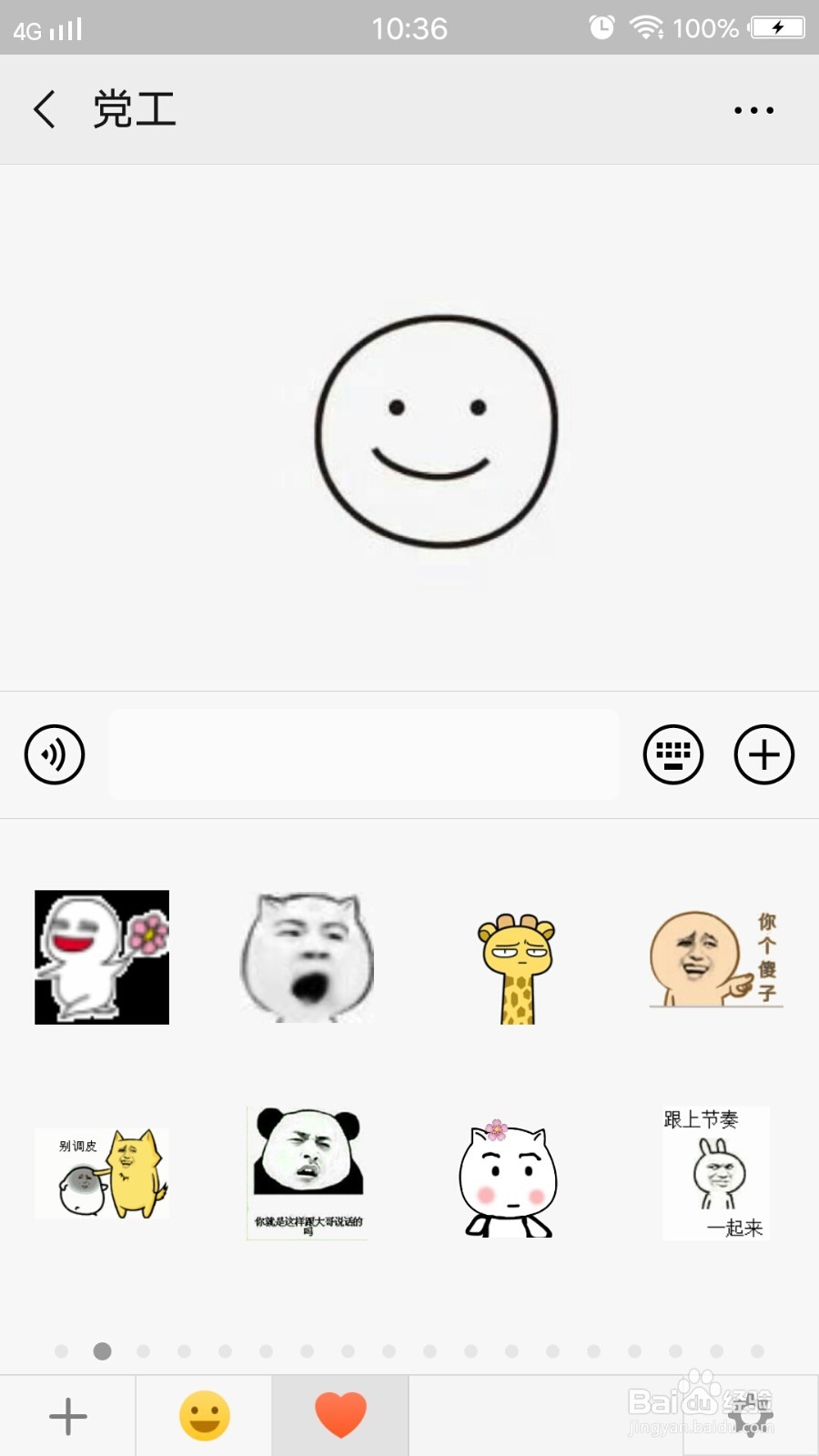This screenshot has height=1456, width=819.
Task: Select the smiley emoji tab icon
Action: [x=204, y=1414]
